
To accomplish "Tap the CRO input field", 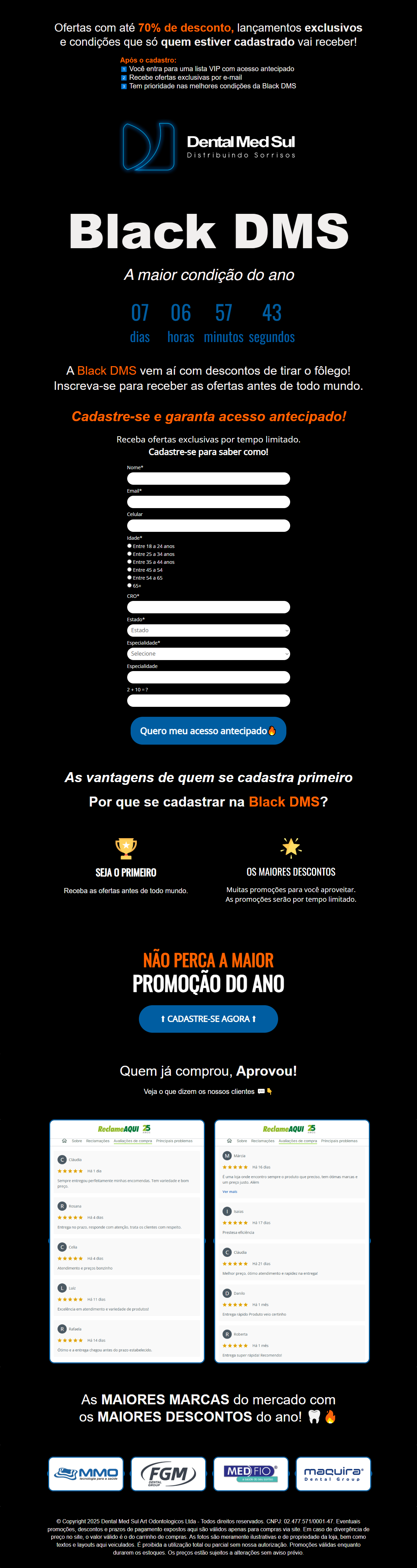I will point(208,607).
